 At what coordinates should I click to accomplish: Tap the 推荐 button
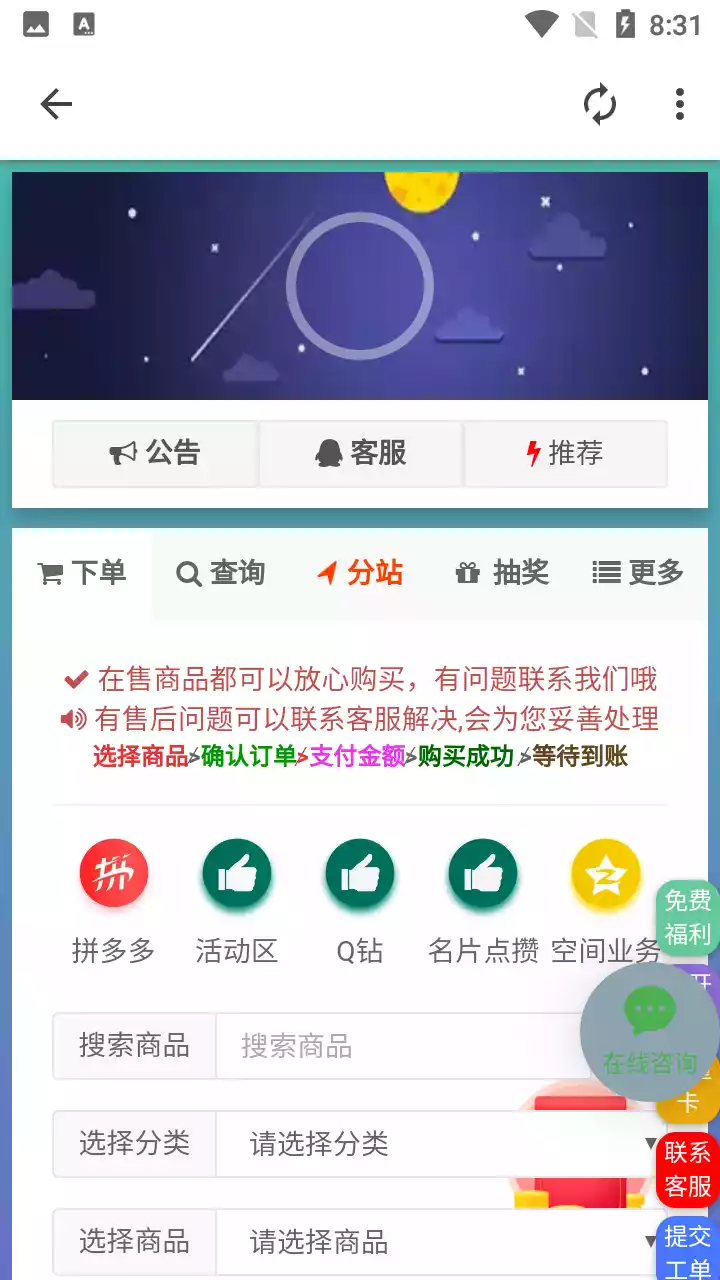click(565, 453)
